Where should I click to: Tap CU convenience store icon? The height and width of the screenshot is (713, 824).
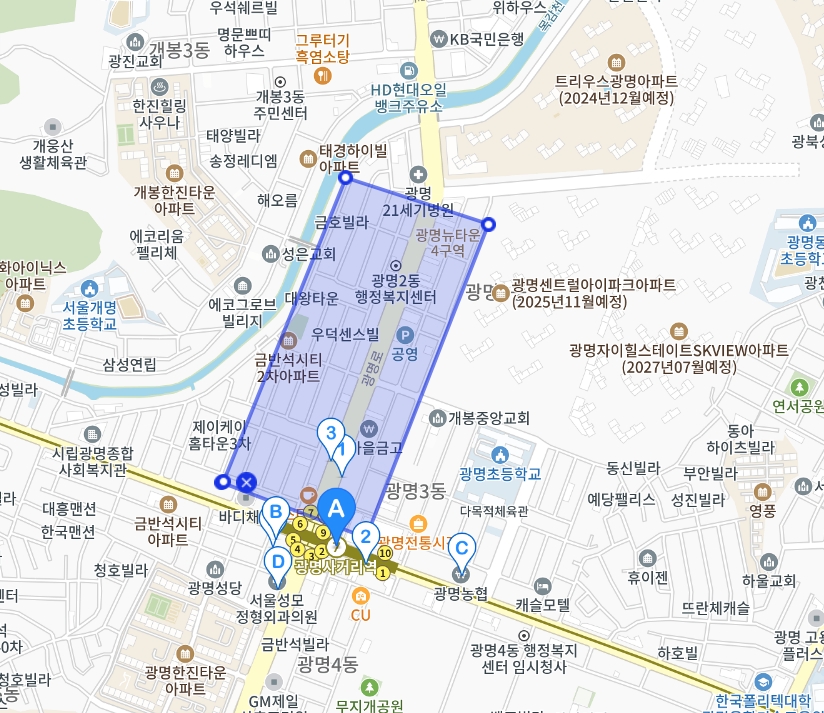(360, 595)
